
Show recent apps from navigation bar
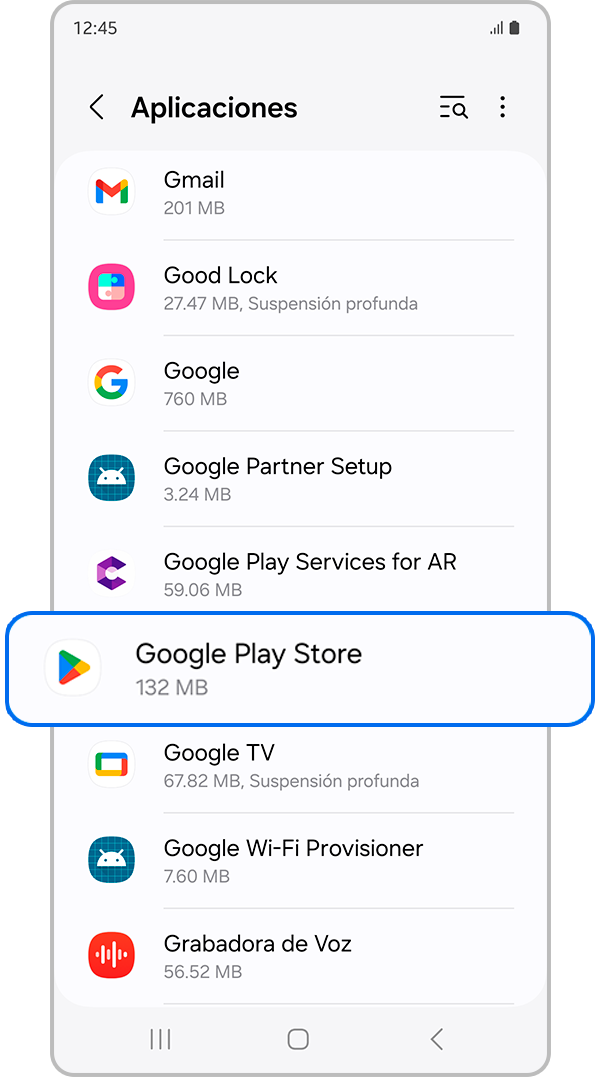pos(160,1039)
